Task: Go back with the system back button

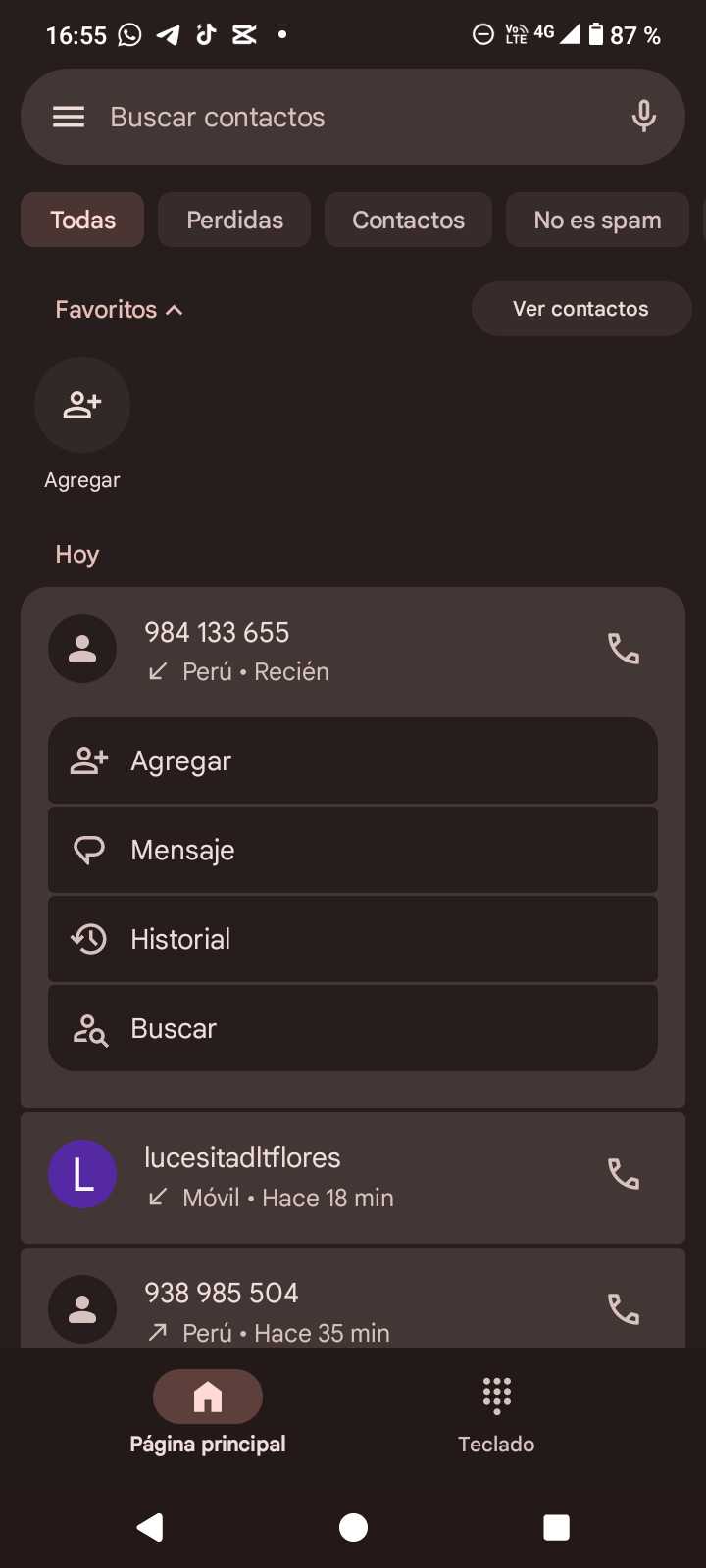Action: pyautogui.click(x=150, y=1527)
